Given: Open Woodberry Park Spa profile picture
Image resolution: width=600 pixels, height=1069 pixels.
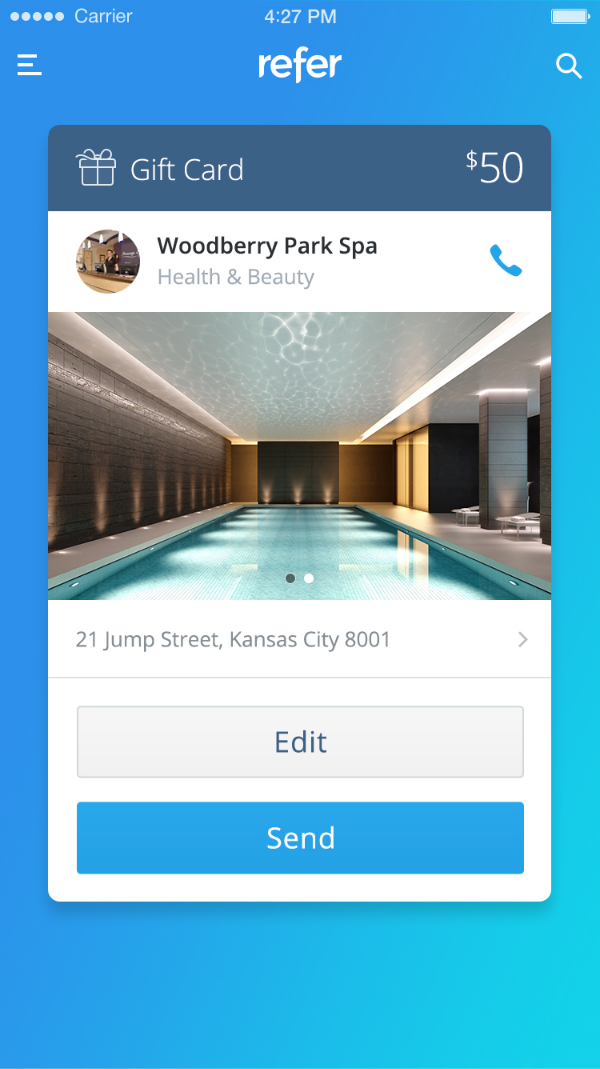Looking at the screenshot, I should pos(108,261).
